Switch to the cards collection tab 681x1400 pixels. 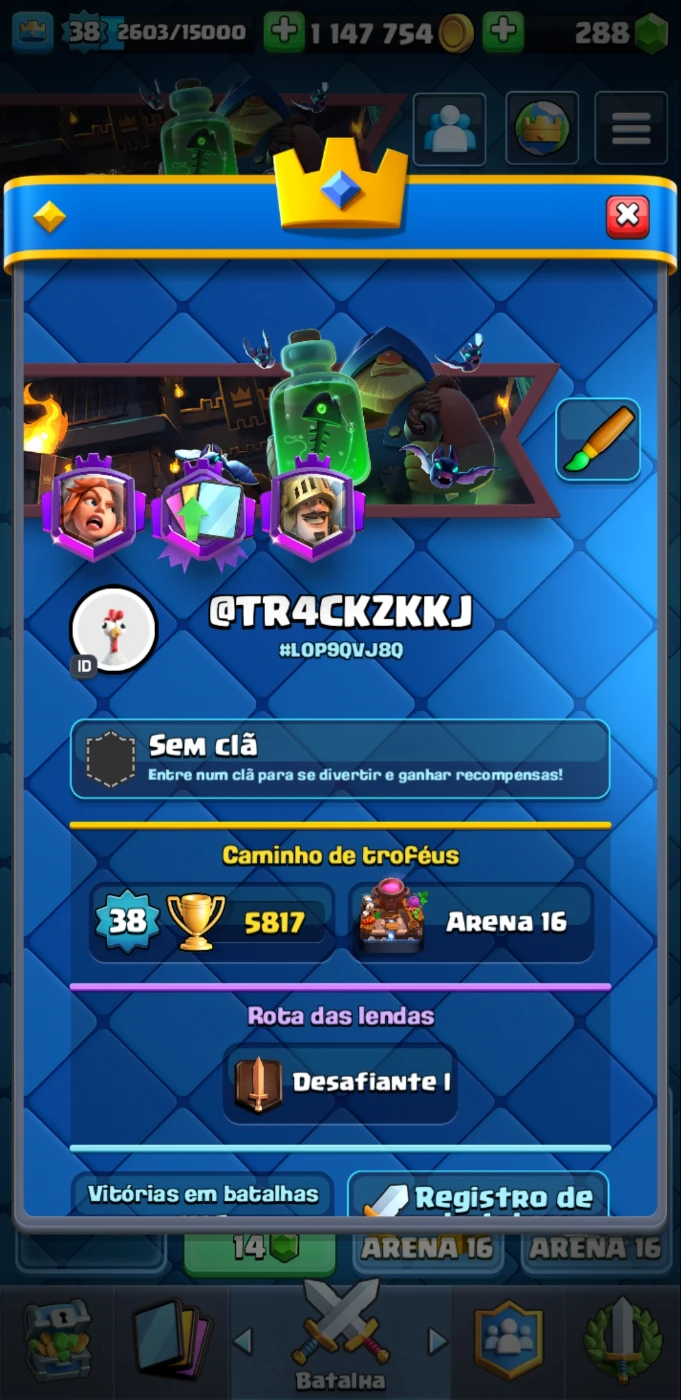[x=172, y=1342]
